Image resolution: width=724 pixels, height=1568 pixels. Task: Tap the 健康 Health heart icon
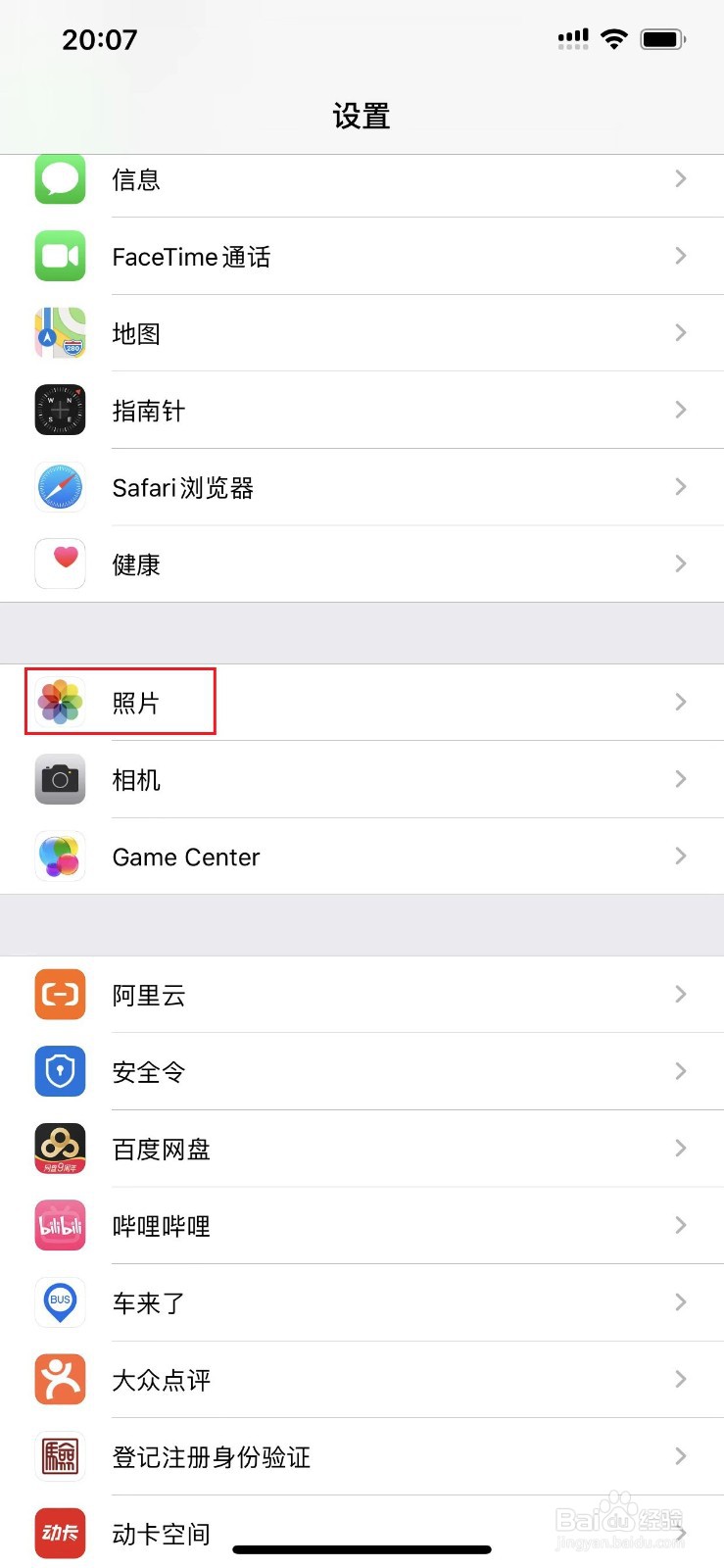[60, 563]
